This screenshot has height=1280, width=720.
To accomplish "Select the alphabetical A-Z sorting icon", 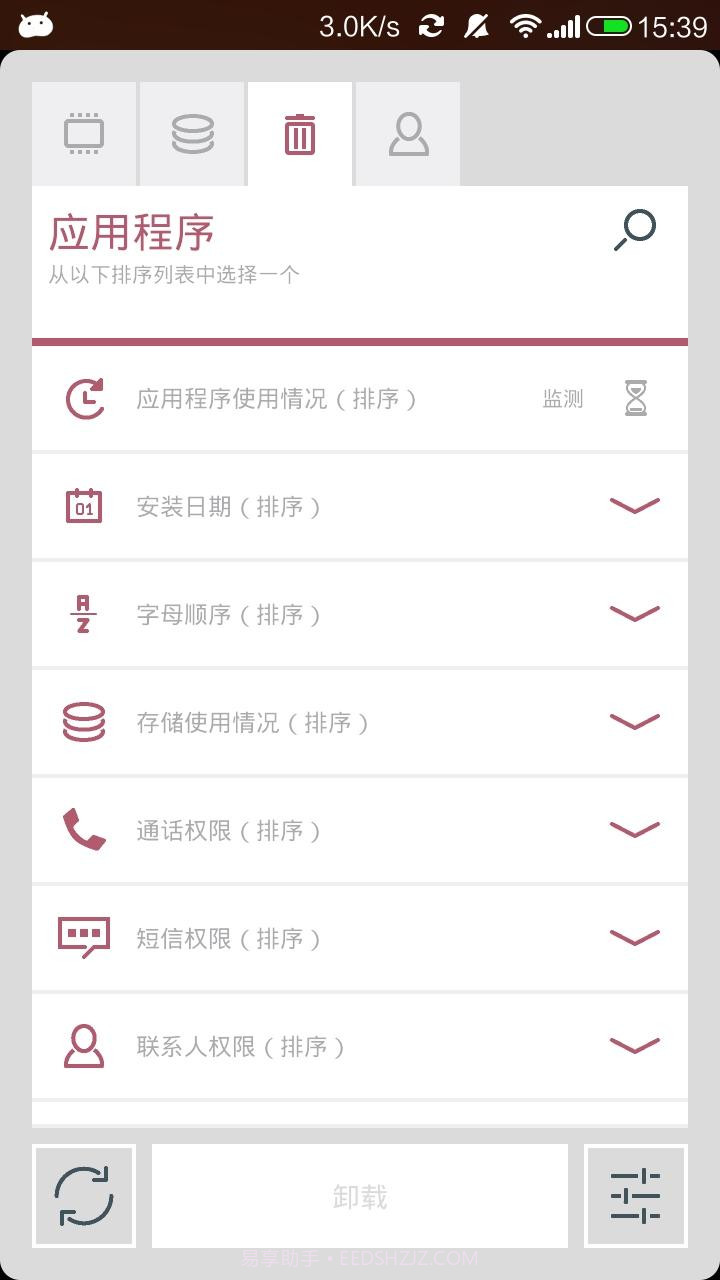I will click(84, 614).
